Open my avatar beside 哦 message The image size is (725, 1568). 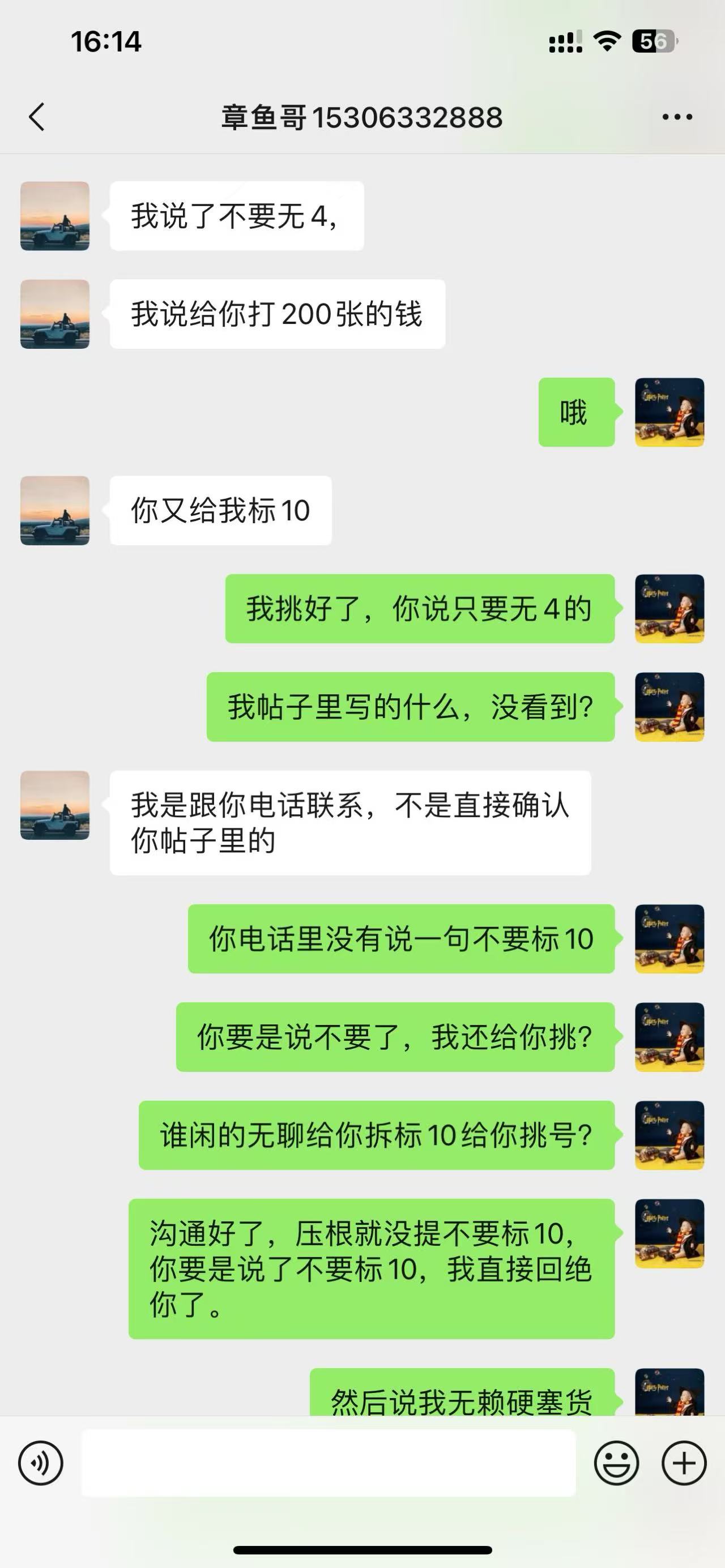point(669,412)
